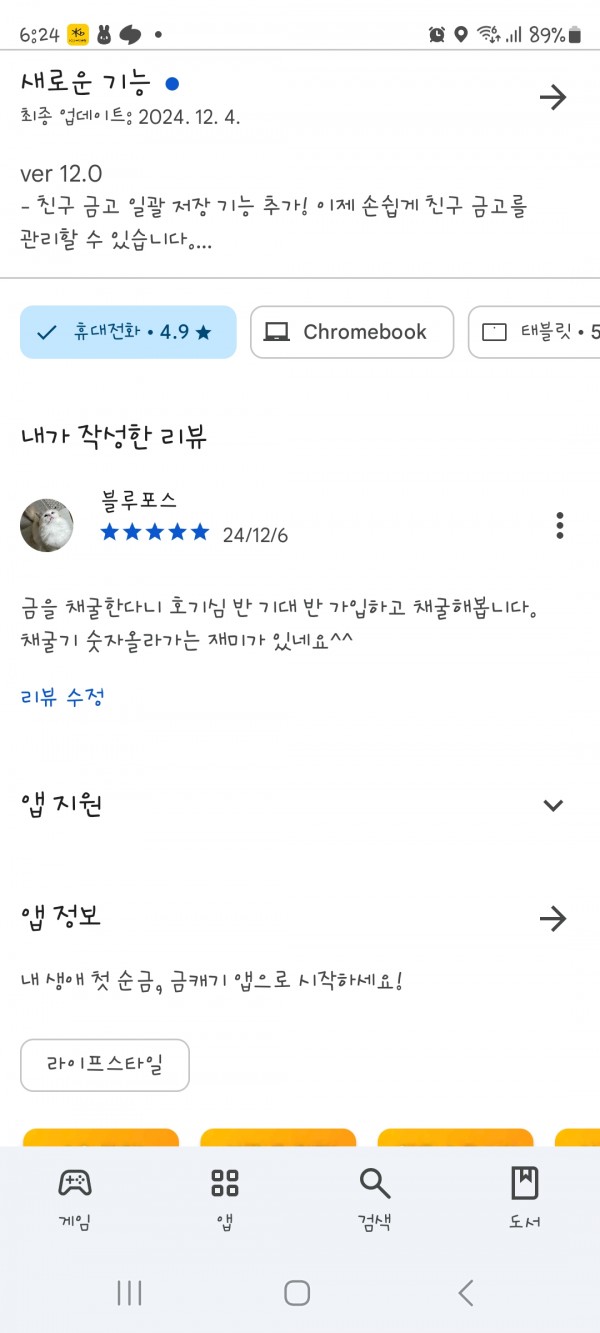Screen dimensions: 600x1333
Task: Open the recent apps button
Action: coord(129,1293)
